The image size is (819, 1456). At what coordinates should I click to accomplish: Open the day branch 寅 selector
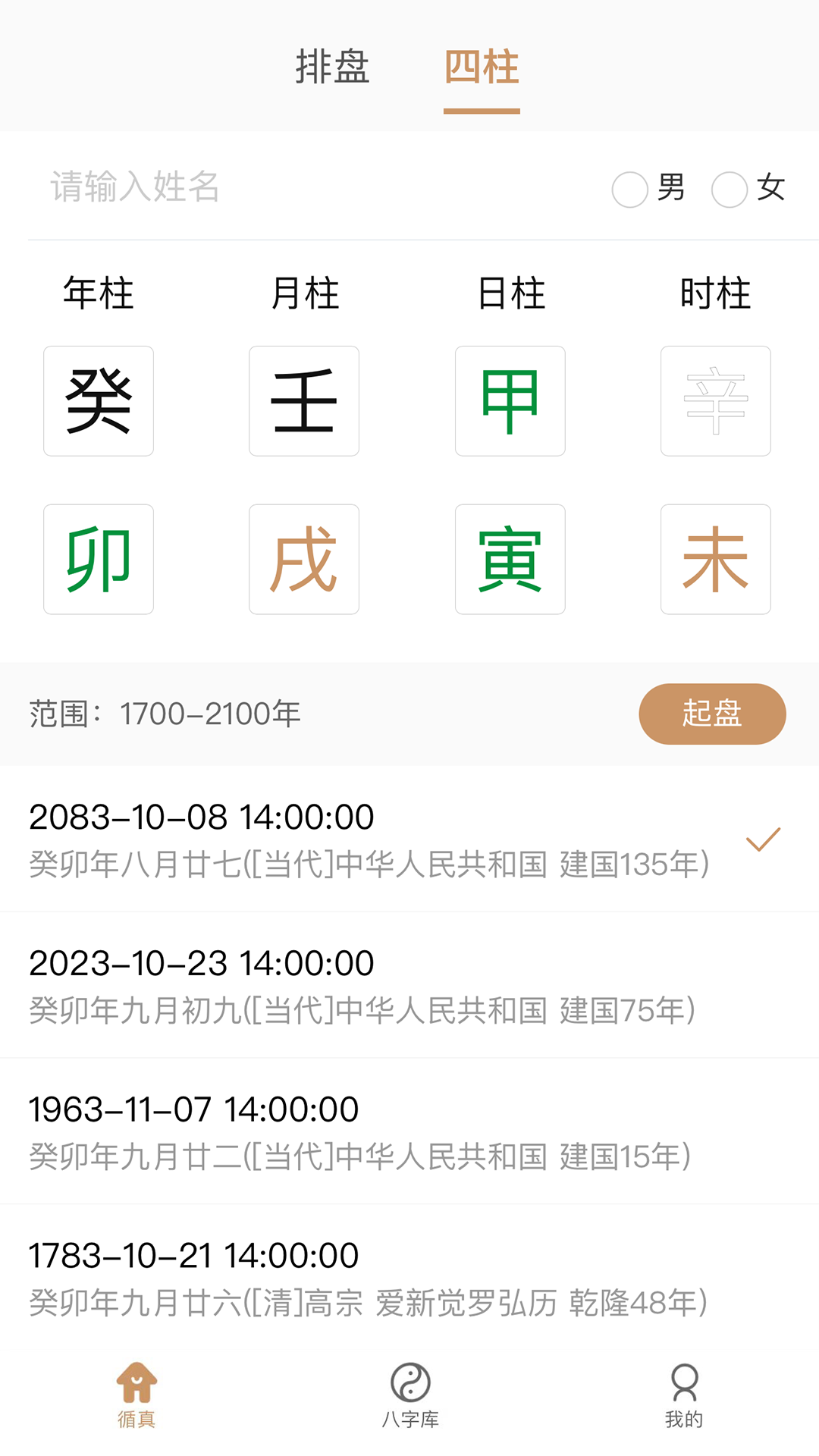510,559
